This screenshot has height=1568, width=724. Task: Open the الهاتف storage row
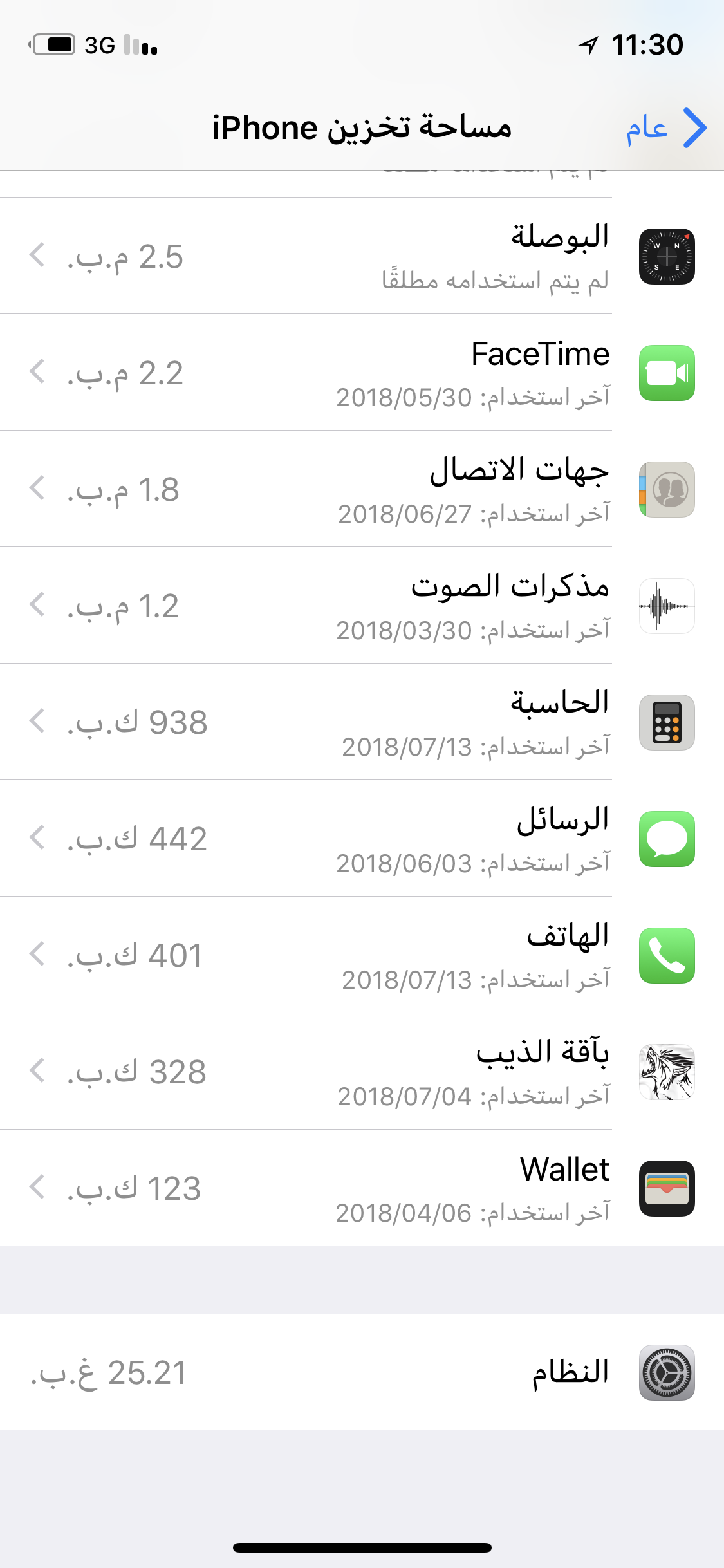point(362,955)
